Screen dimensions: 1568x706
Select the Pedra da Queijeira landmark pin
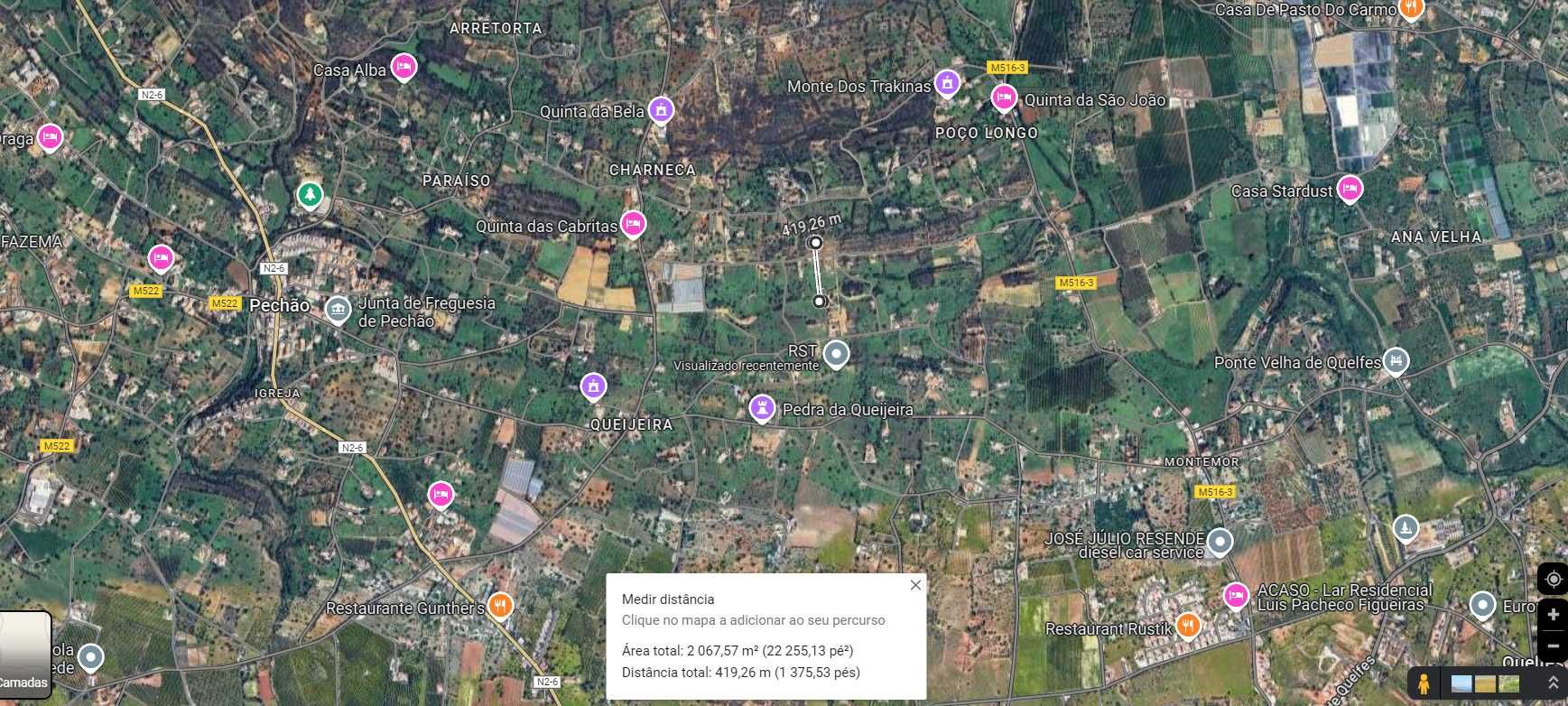coord(763,407)
